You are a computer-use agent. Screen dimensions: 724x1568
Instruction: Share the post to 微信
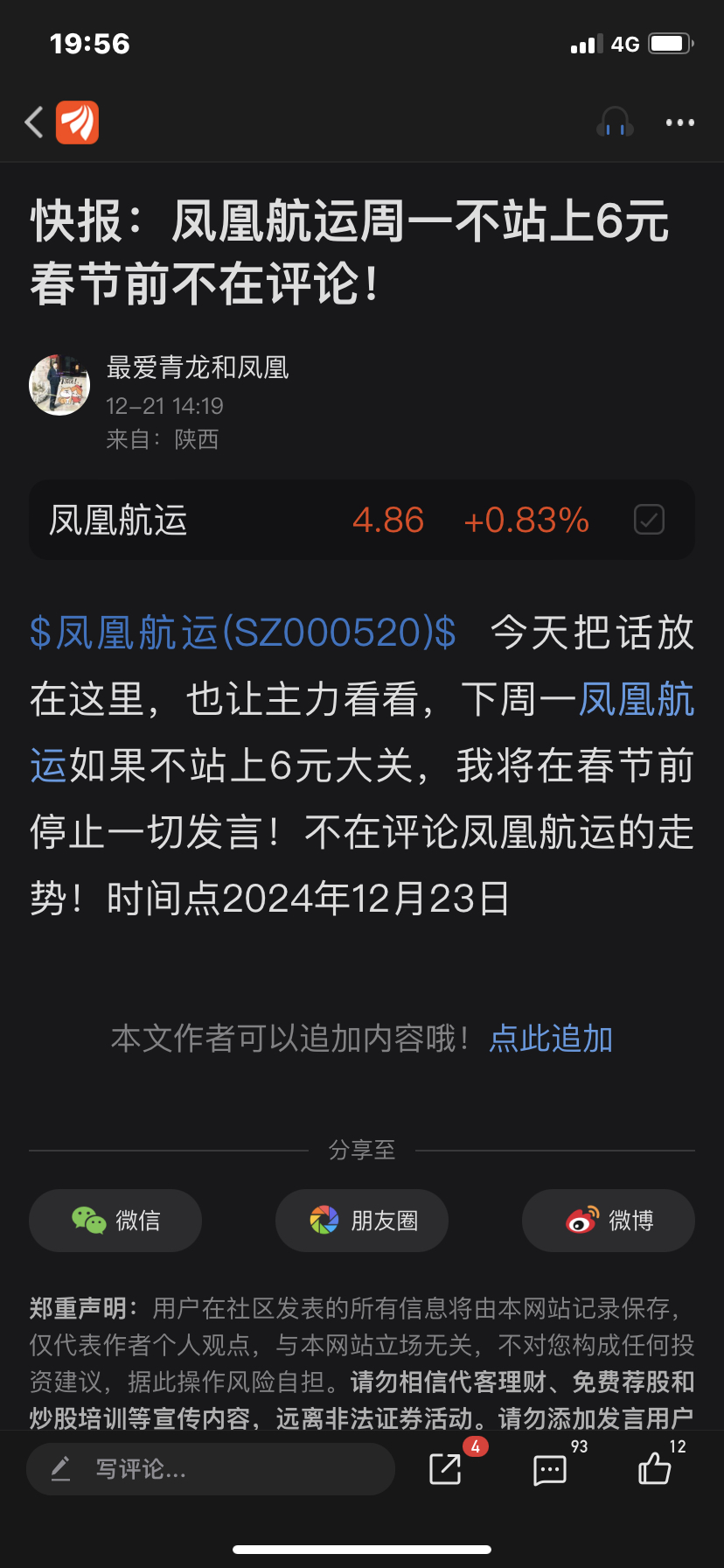click(115, 1220)
